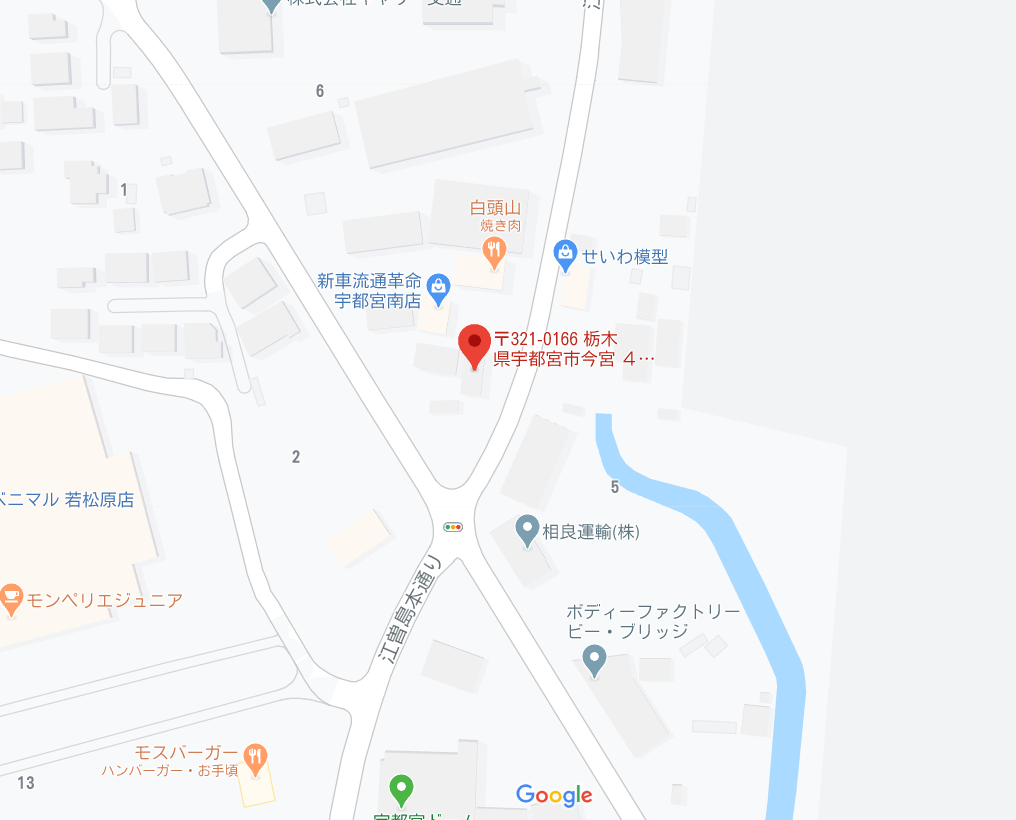1016x820 pixels.
Task: Select the green 宇都宮ドーム marker
Action: point(401,789)
